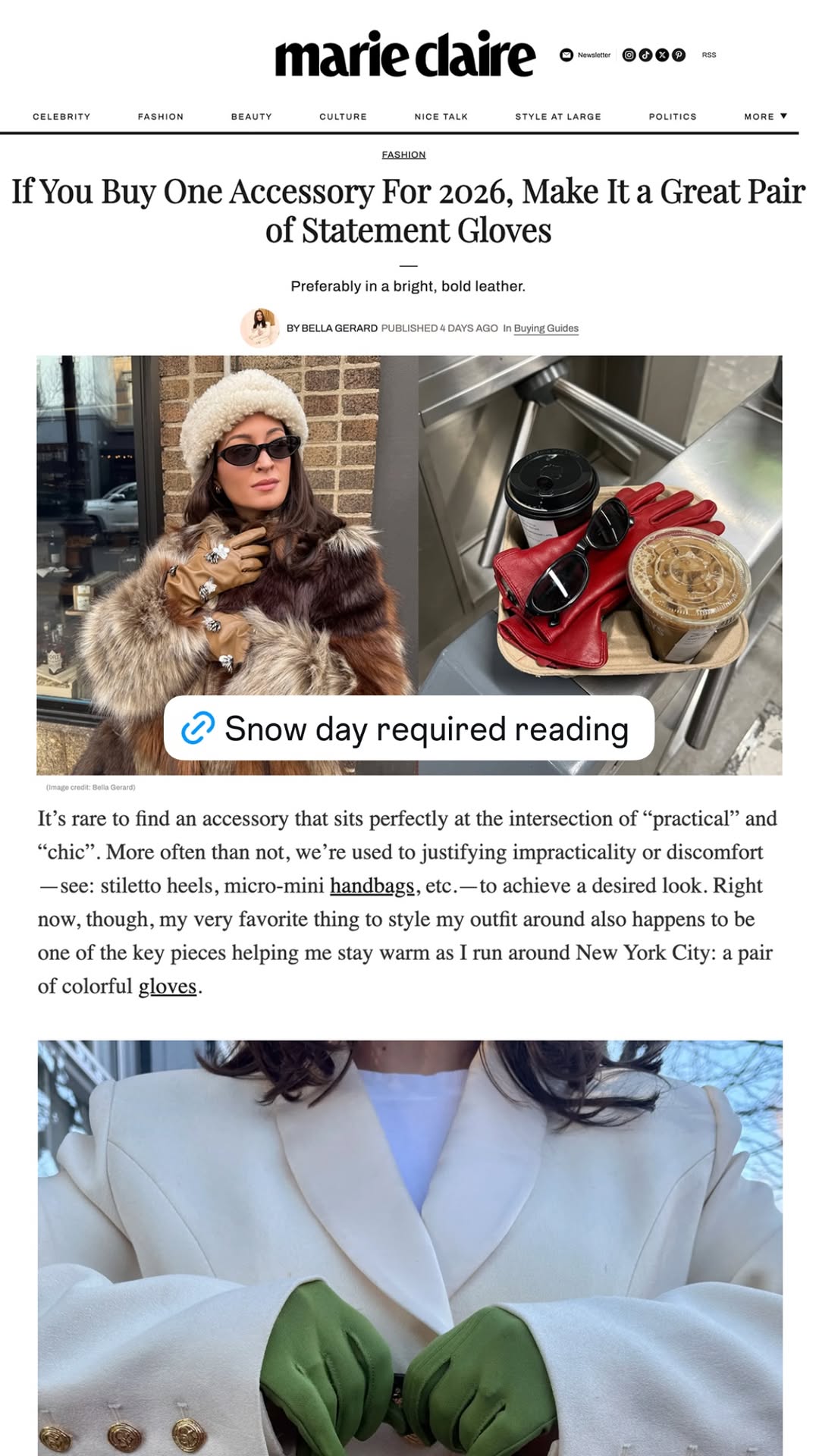Follow the underlined gloves link
819x1456 pixels.
point(168,987)
